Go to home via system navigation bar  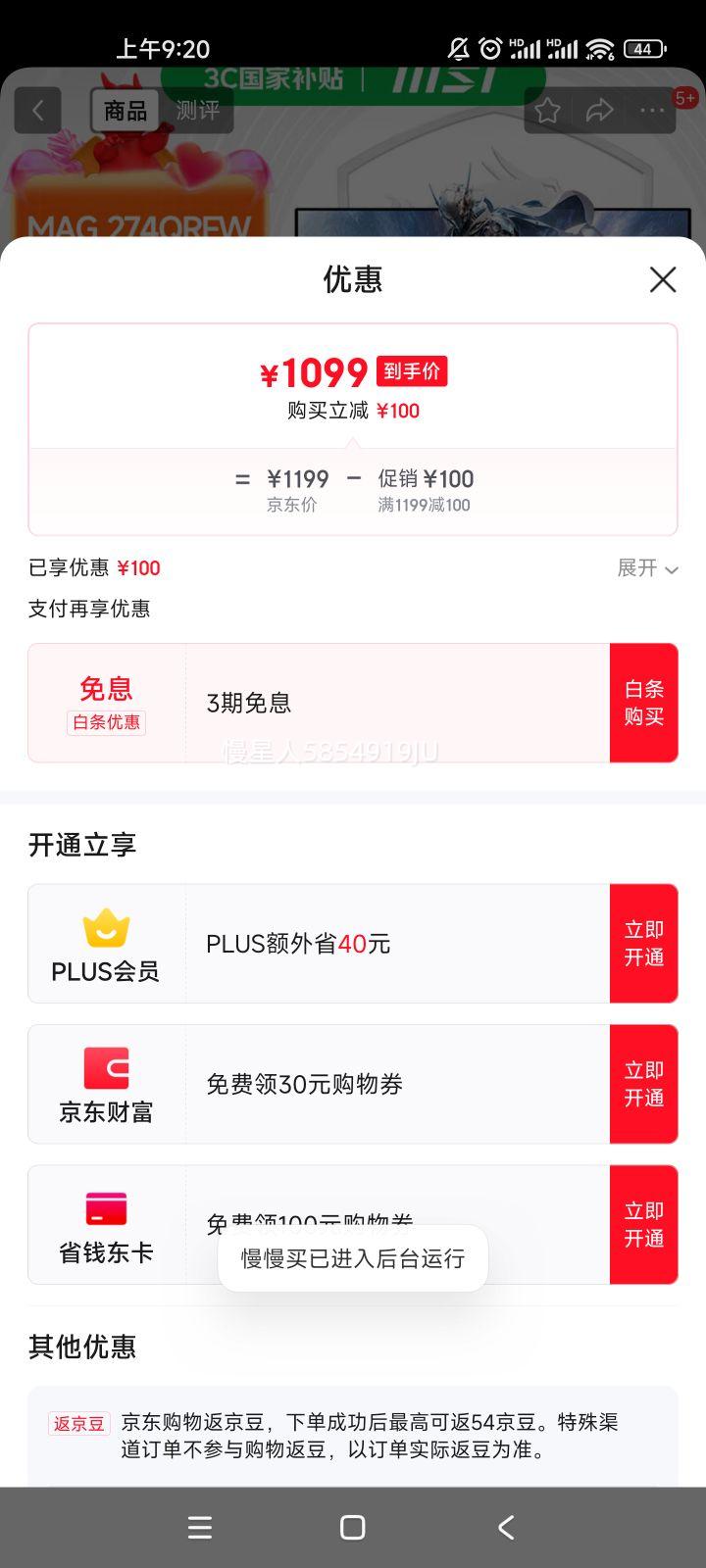click(x=353, y=1527)
